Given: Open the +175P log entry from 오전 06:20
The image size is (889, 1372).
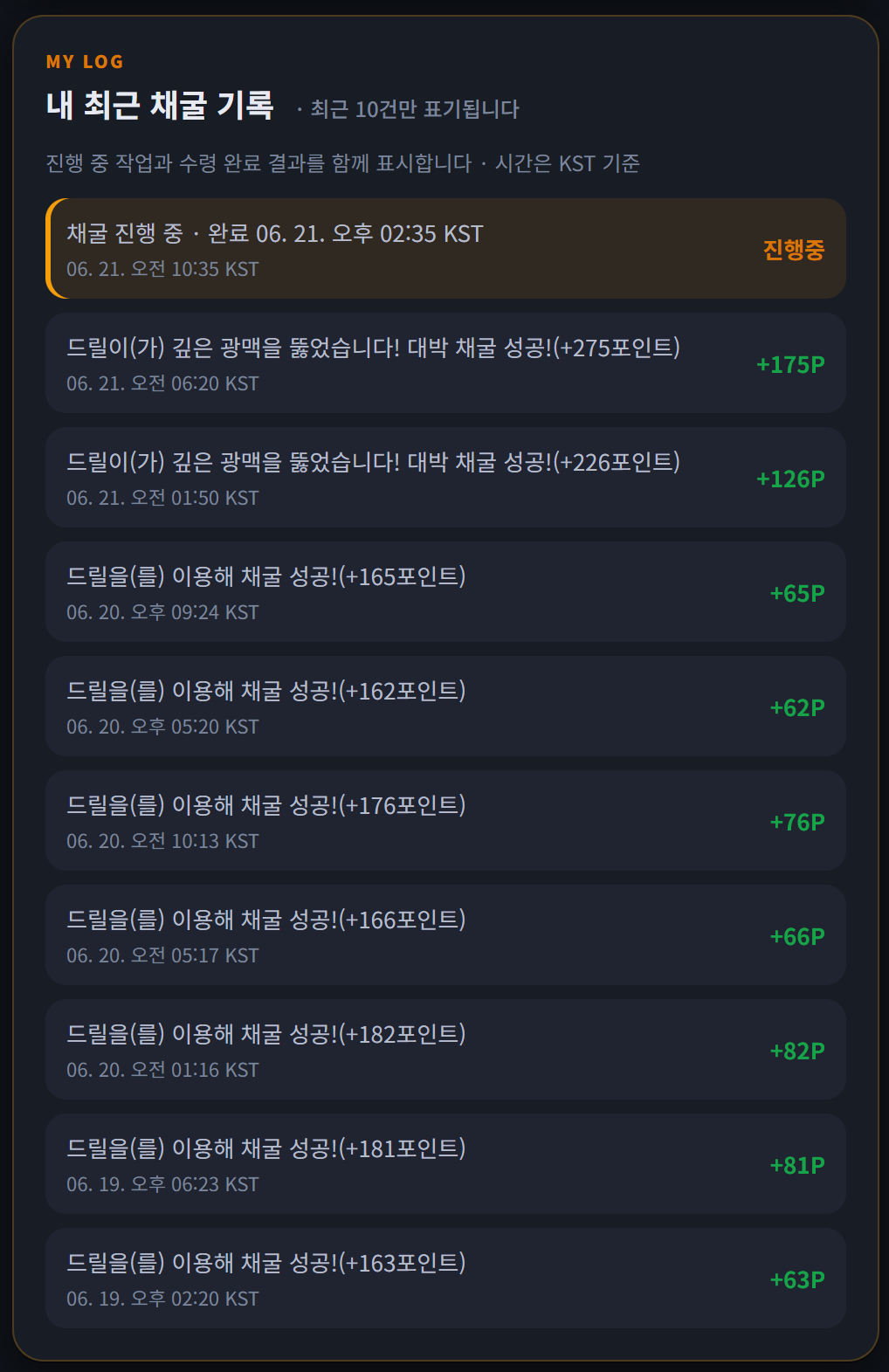Looking at the screenshot, I should coord(445,363).
